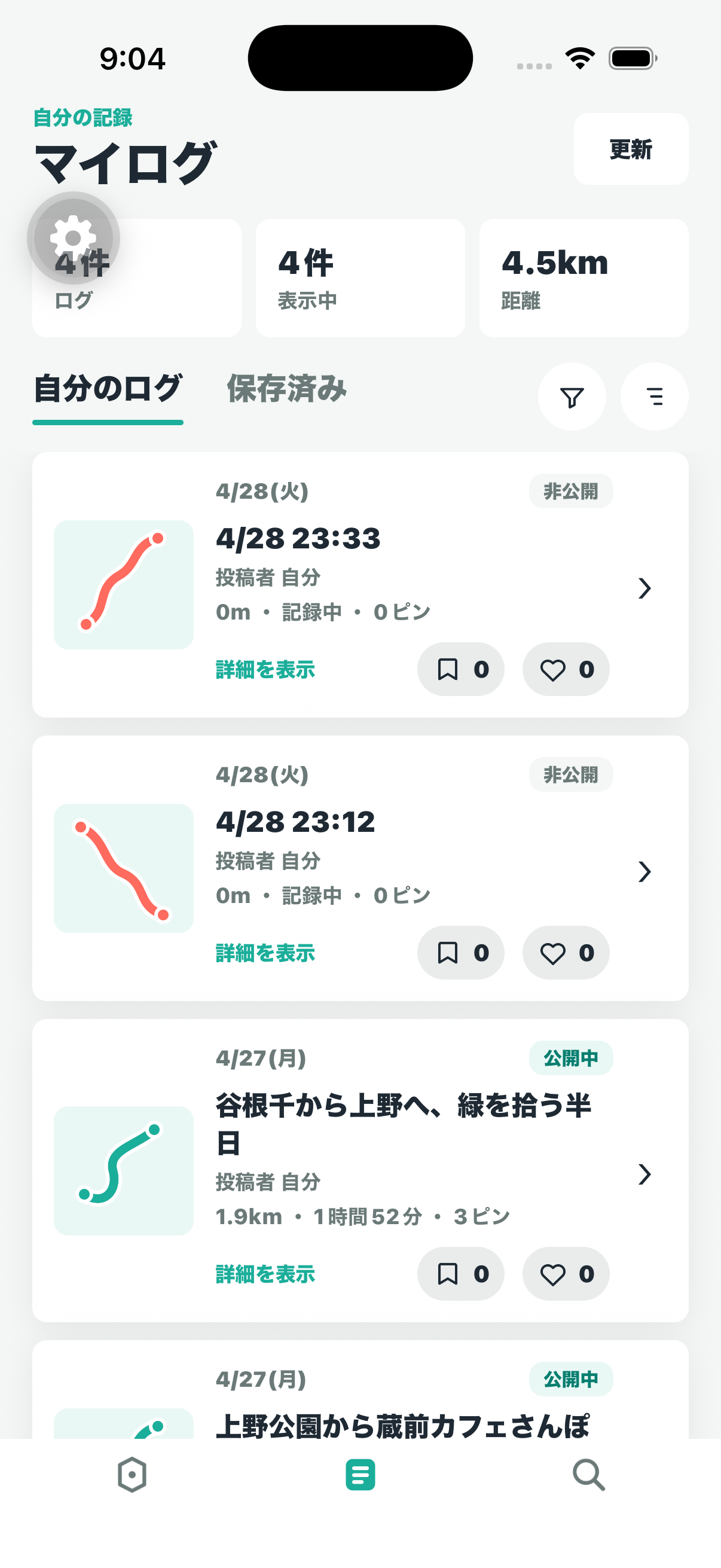Open the settings gear icon

(x=72, y=237)
